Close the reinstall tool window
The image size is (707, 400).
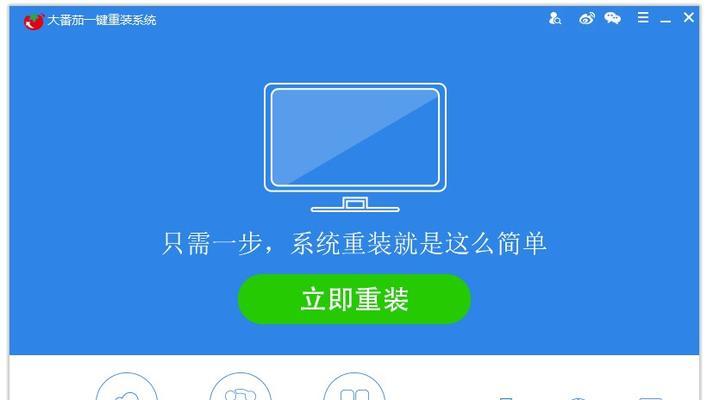click(x=689, y=19)
